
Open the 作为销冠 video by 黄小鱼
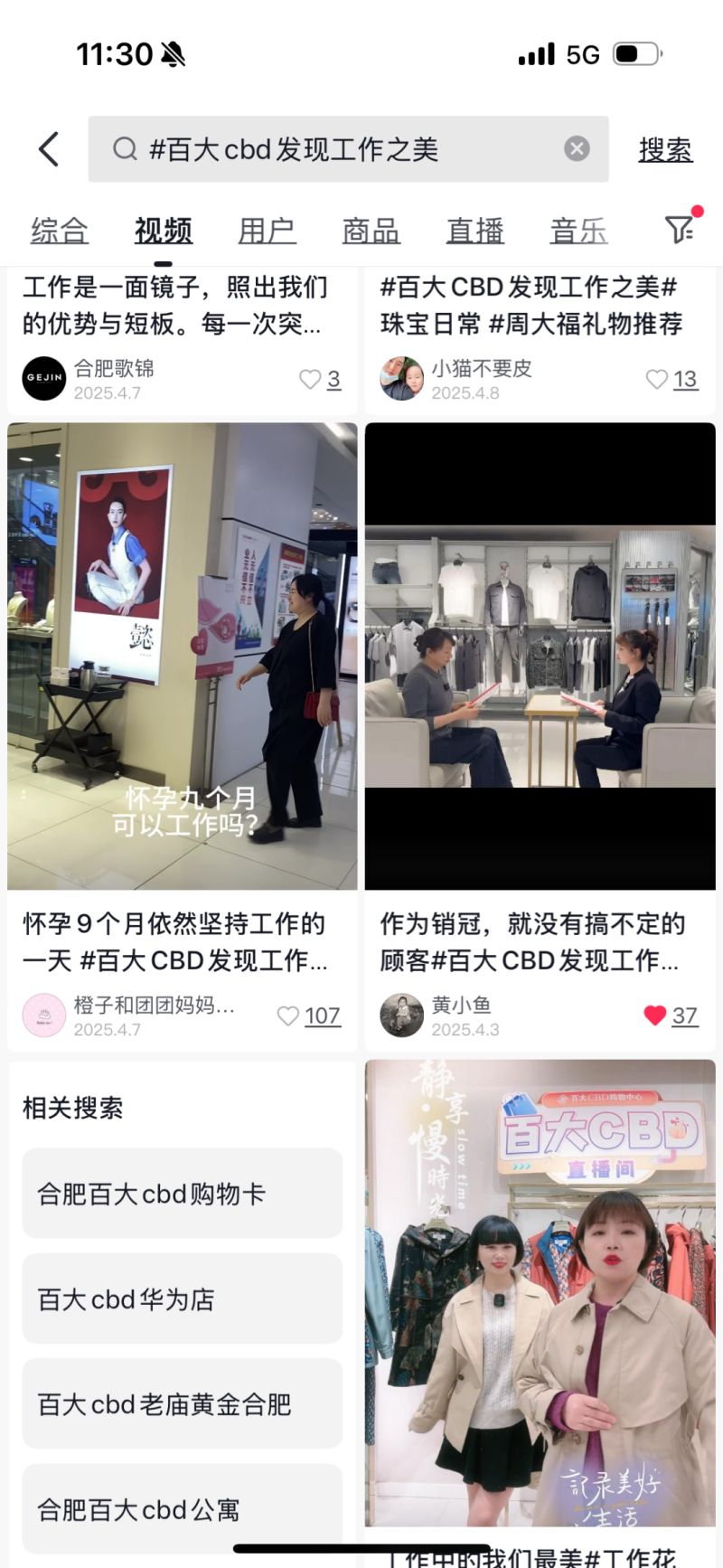(540, 656)
